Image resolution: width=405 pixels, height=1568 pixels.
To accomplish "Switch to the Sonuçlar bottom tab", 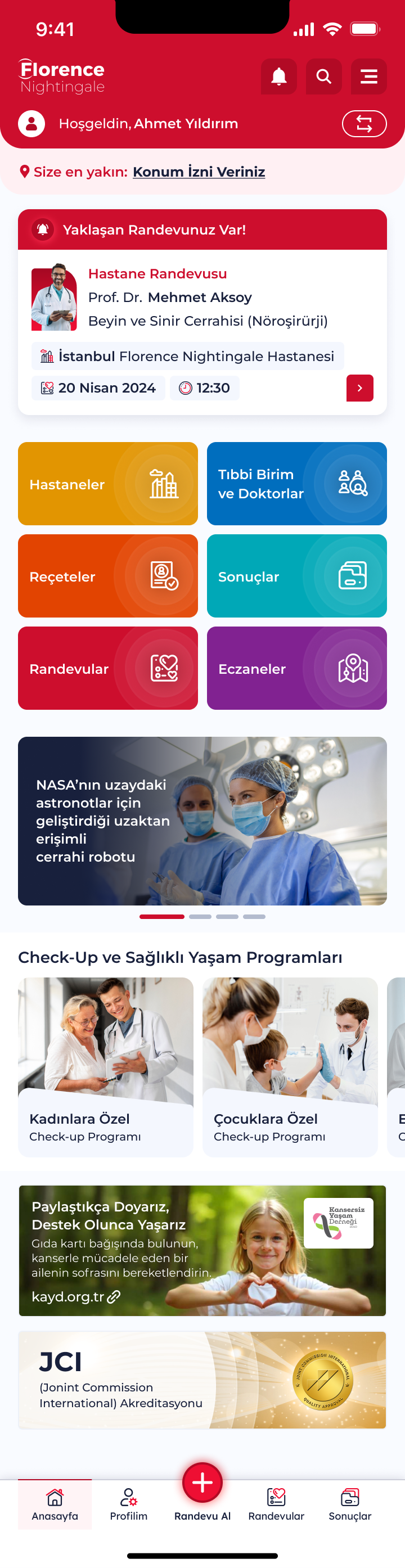I will [x=349, y=1504].
